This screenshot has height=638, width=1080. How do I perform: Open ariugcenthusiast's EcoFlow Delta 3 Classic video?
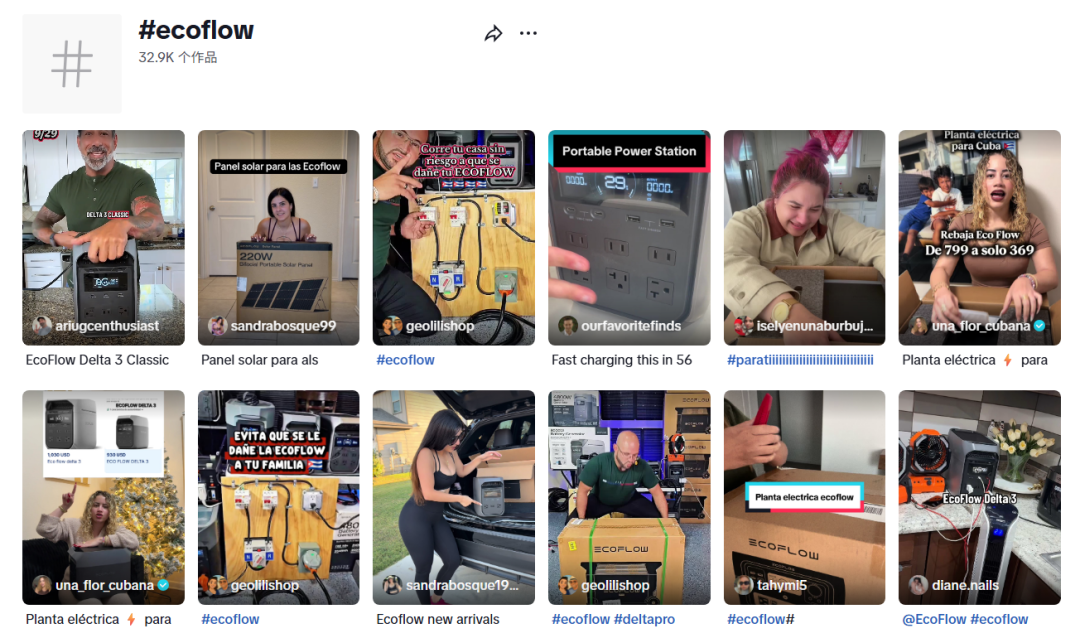tap(103, 237)
